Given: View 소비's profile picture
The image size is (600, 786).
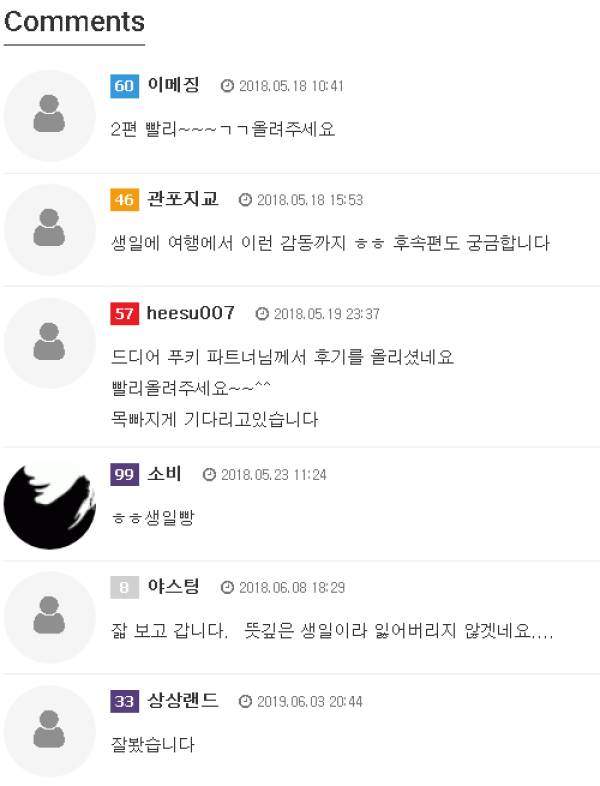Looking at the screenshot, I should point(49,504).
